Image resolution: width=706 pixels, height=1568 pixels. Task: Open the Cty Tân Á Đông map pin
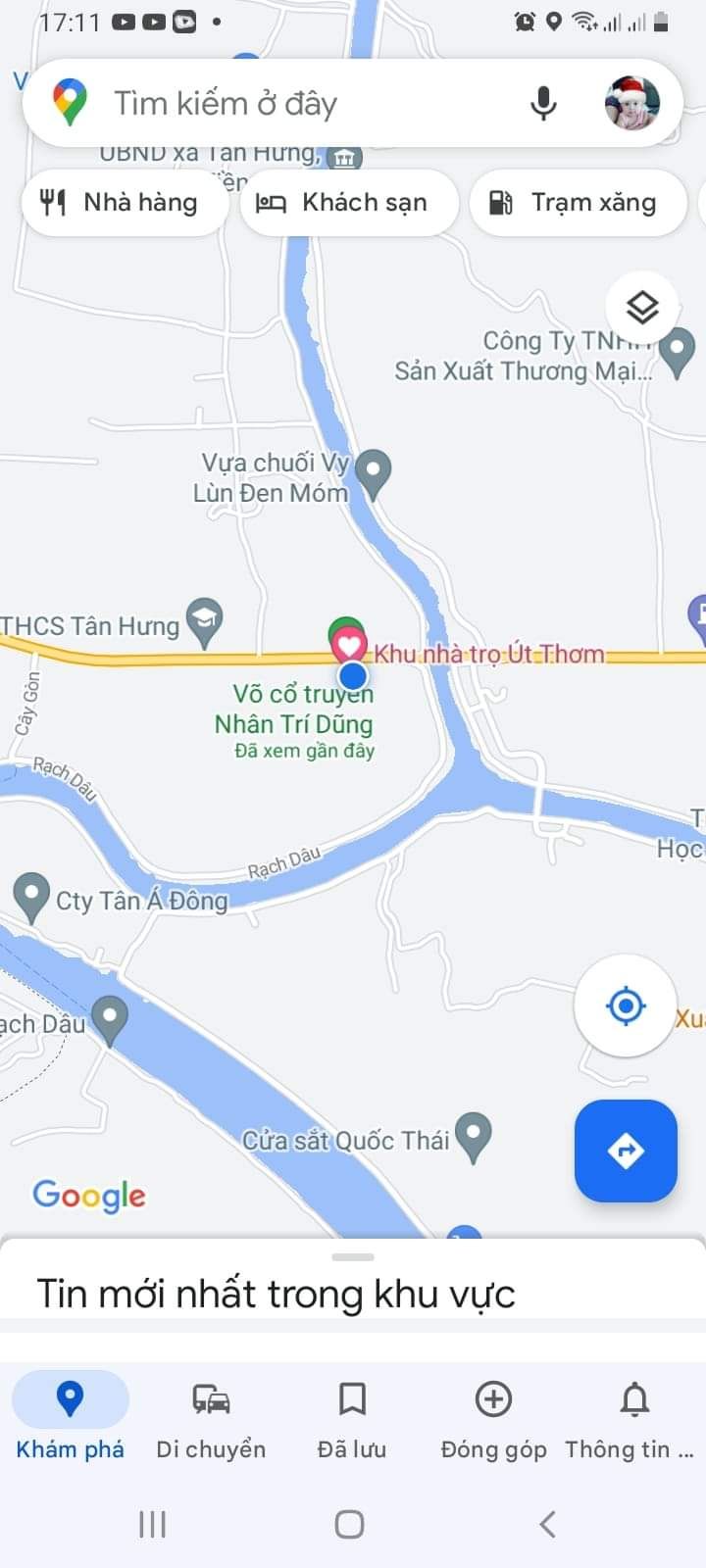pos(31,894)
